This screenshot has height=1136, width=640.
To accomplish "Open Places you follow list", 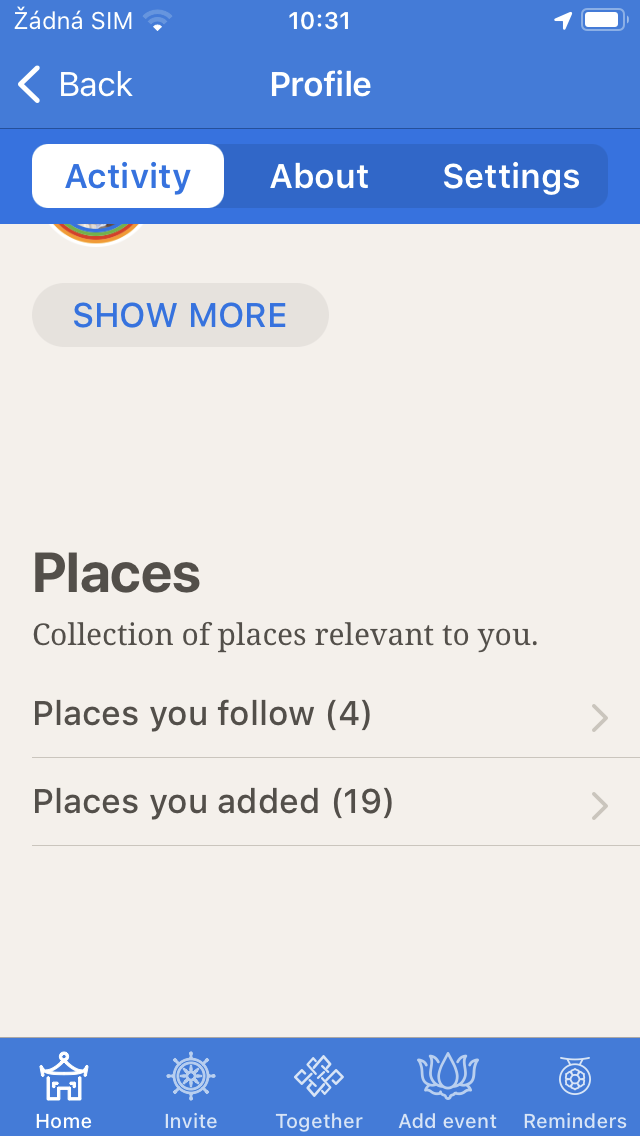I will click(320, 714).
